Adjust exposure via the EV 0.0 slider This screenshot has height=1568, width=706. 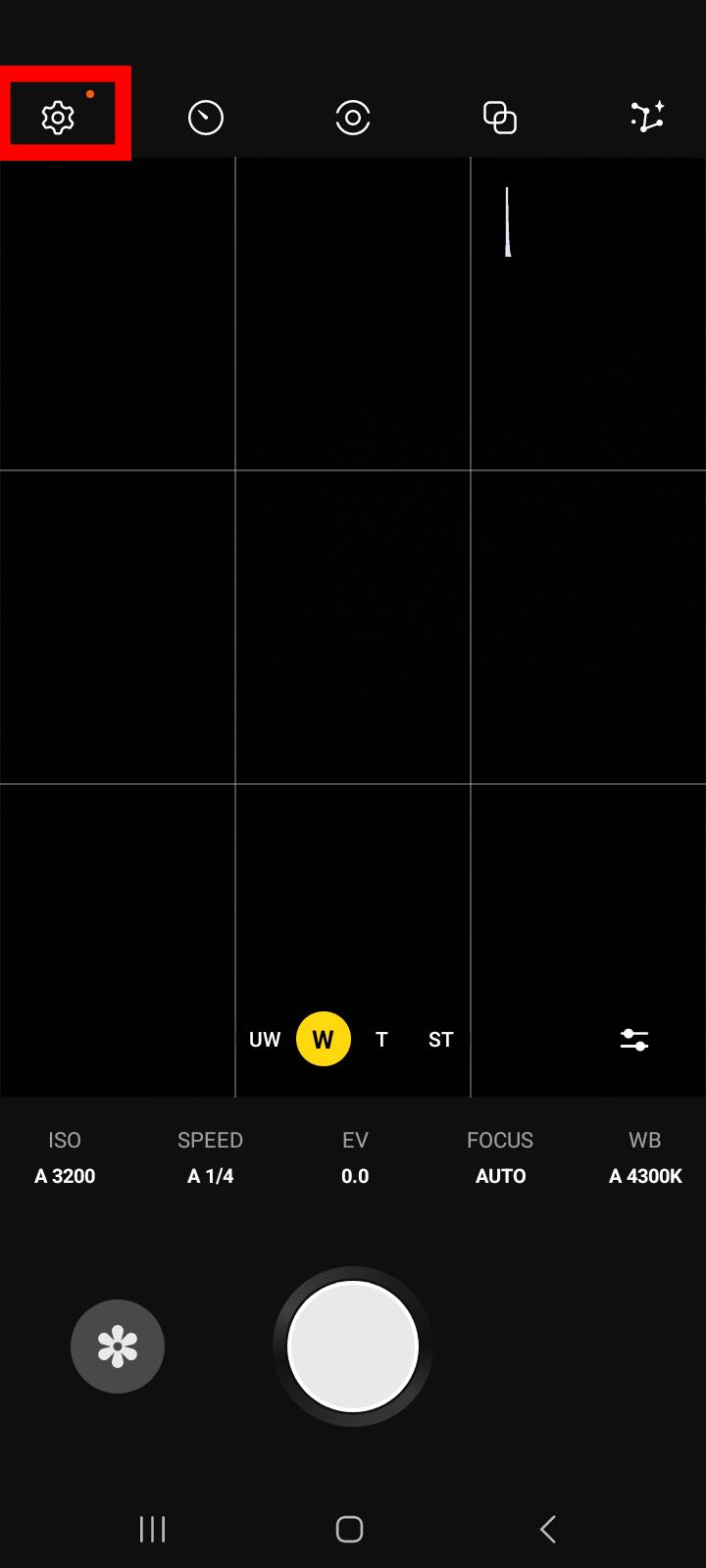354,1176
